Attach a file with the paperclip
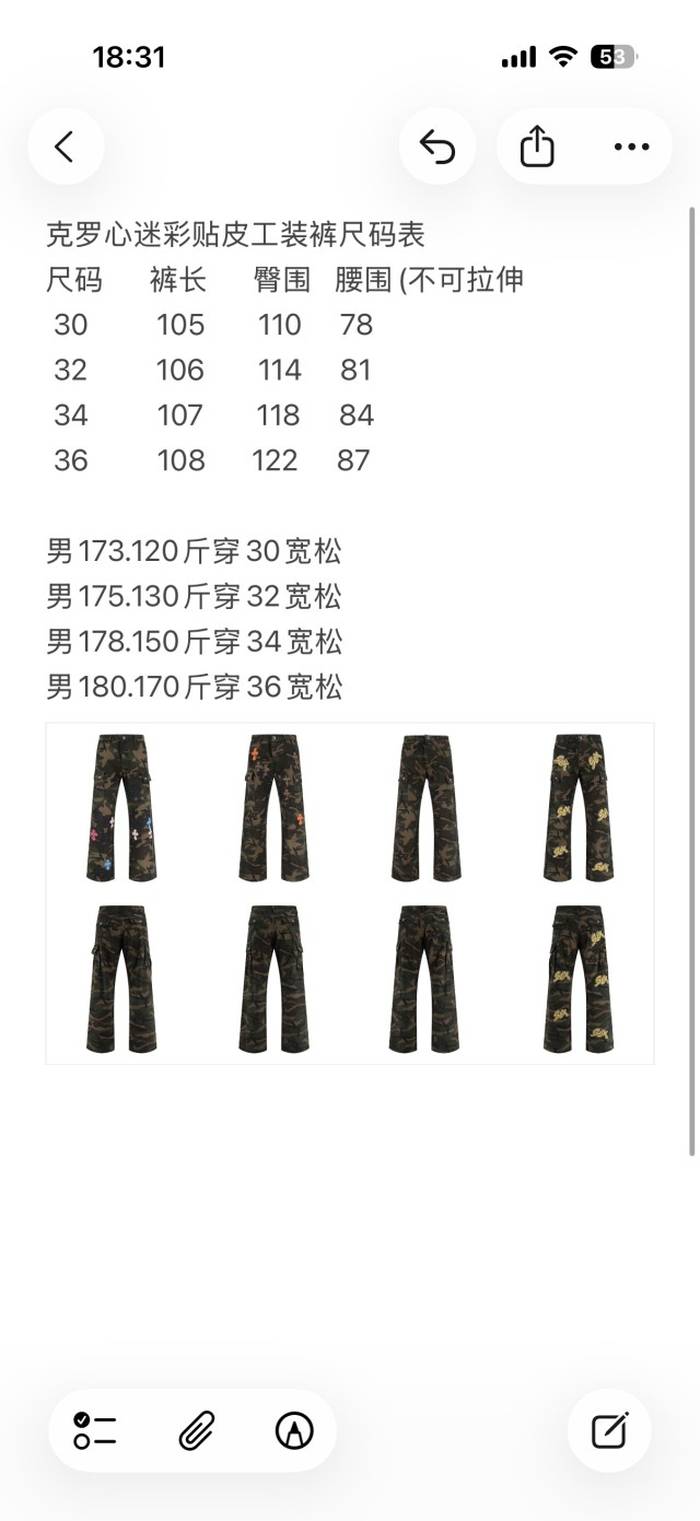Screen dimensions: 700x1521 coord(197,1431)
